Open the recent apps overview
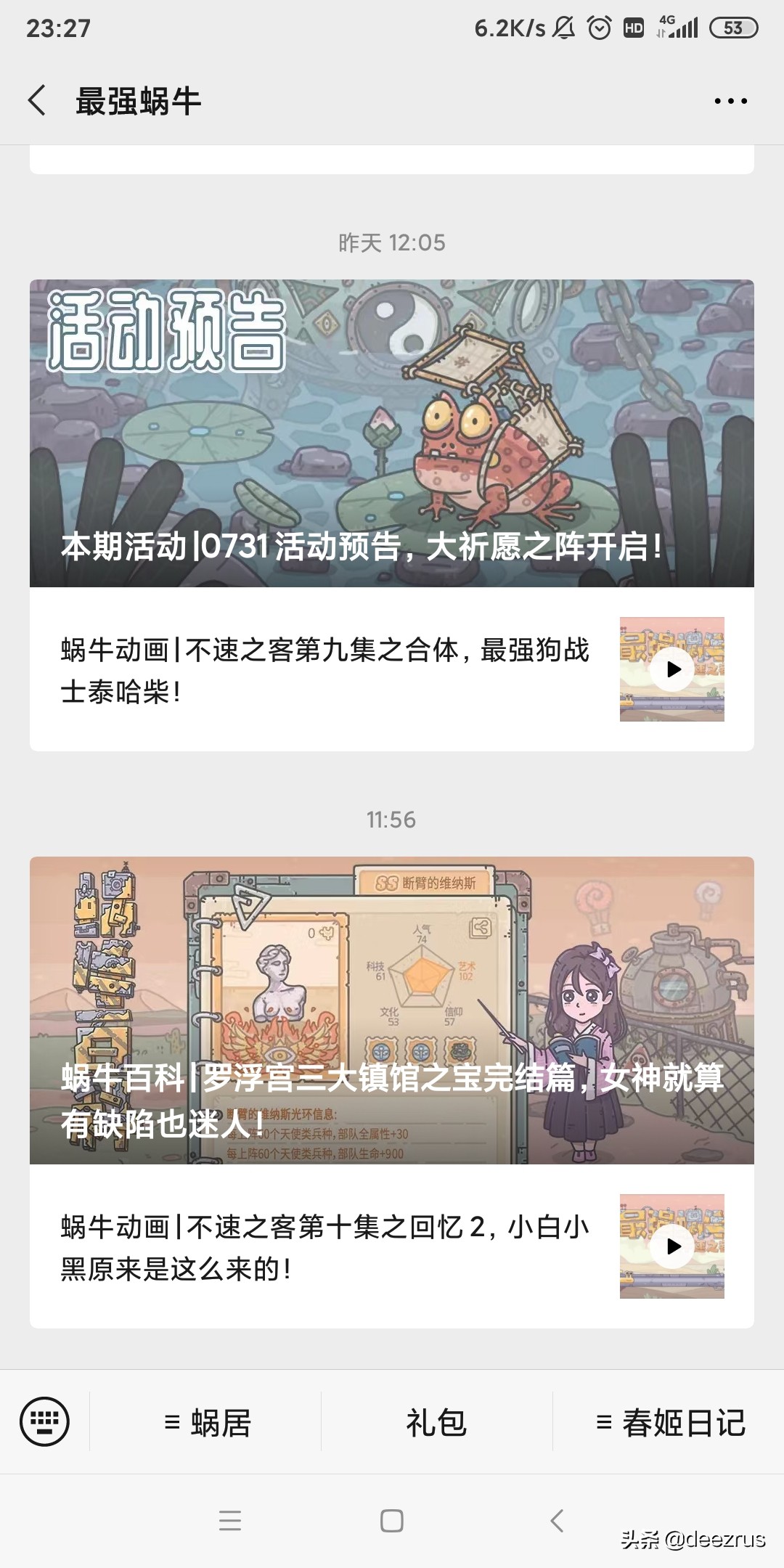 pyautogui.click(x=229, y=1520)
